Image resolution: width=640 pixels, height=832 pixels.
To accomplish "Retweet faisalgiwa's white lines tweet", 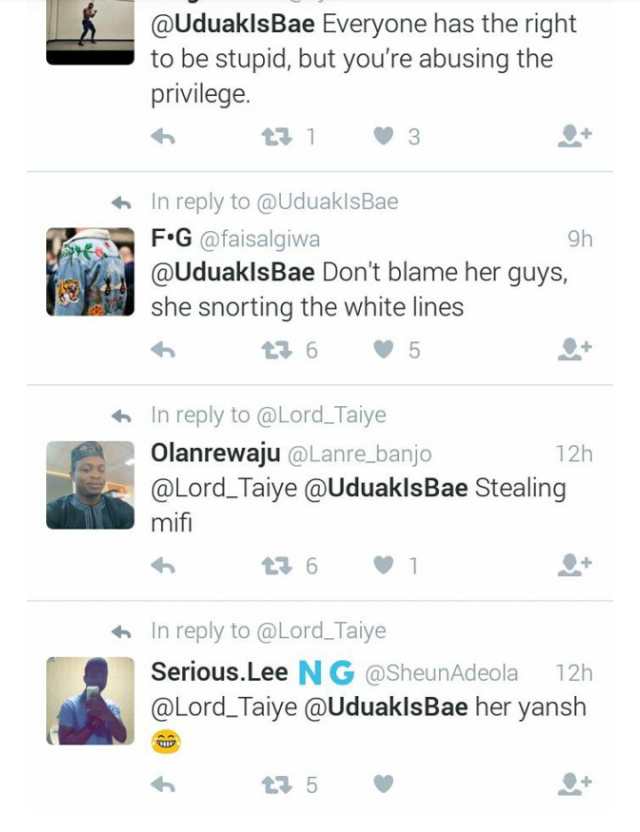I will pyautogui.click(x=274, y=350).
